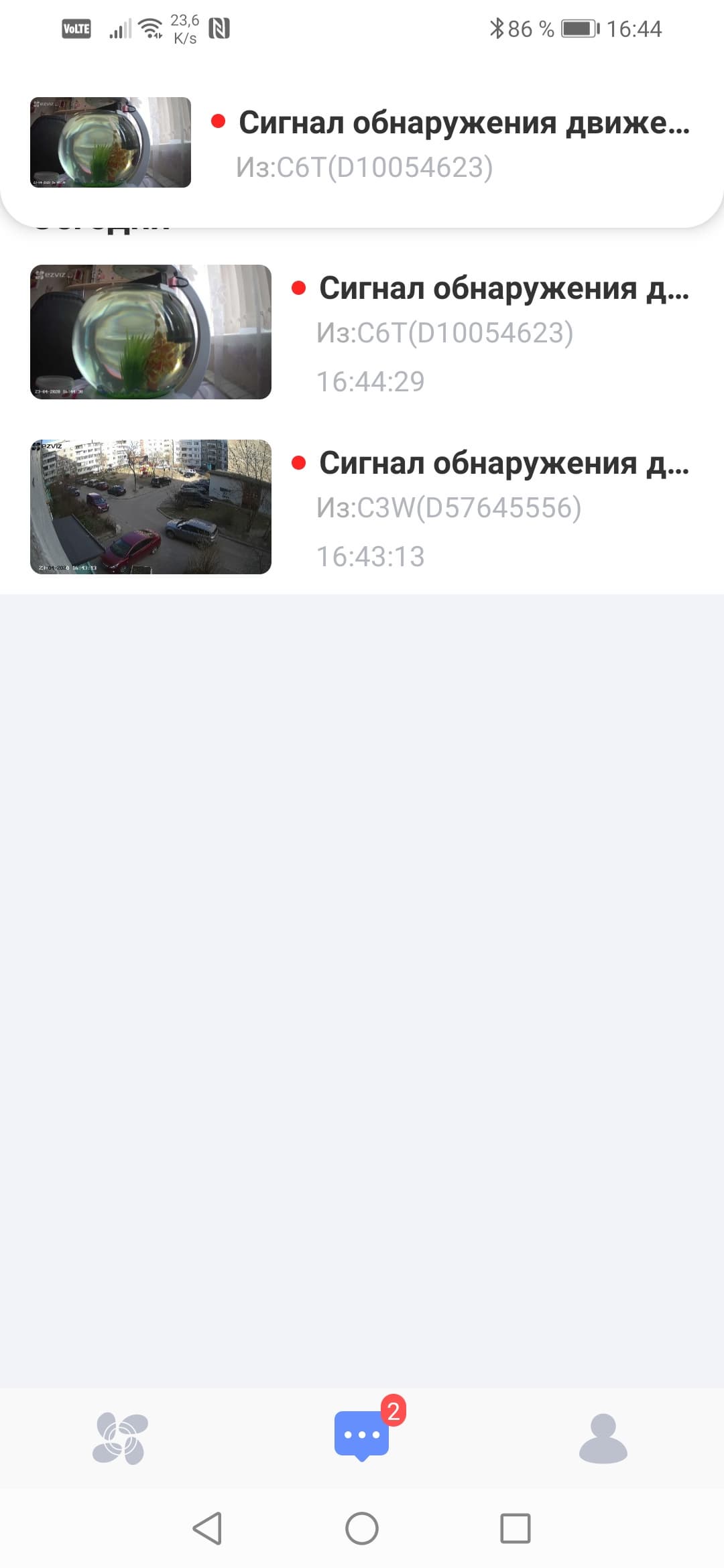Go back with the system back button

click(207, 1528)
